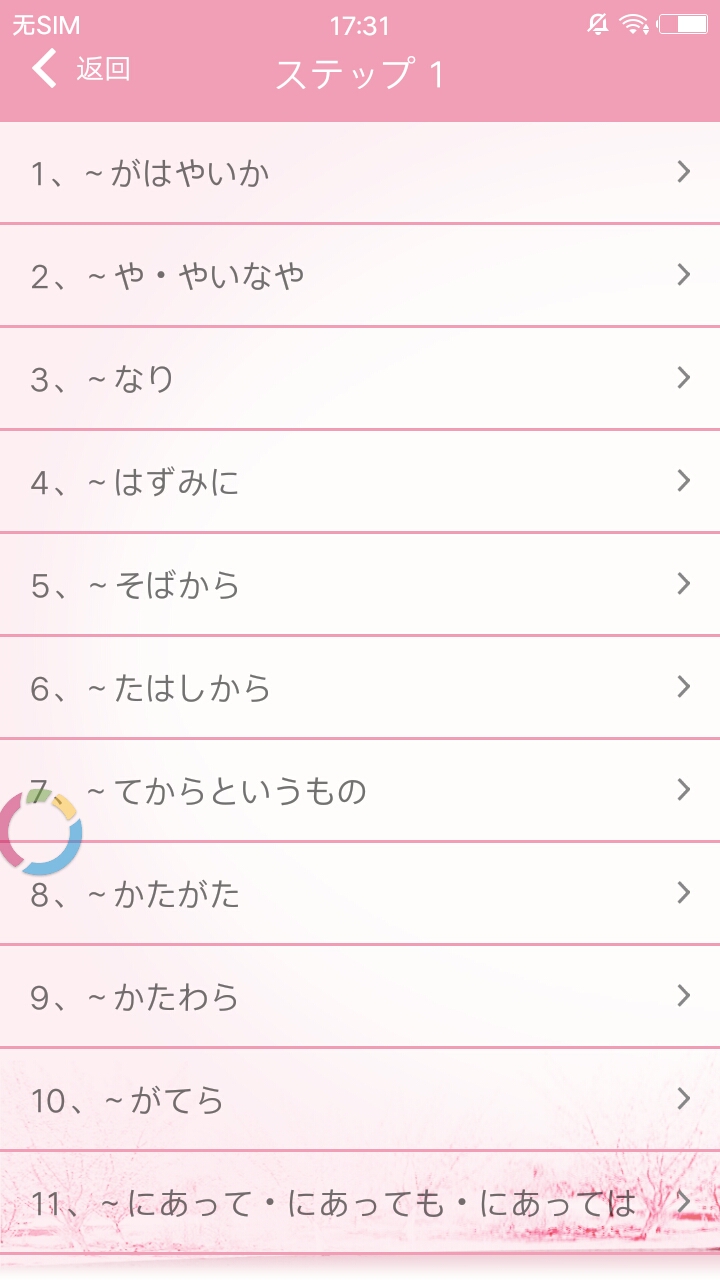Screen dimensions: 720x1280
Task: Open lesson 10 ~がてら
Action: pyautogui.click(x=360, y=1100)
